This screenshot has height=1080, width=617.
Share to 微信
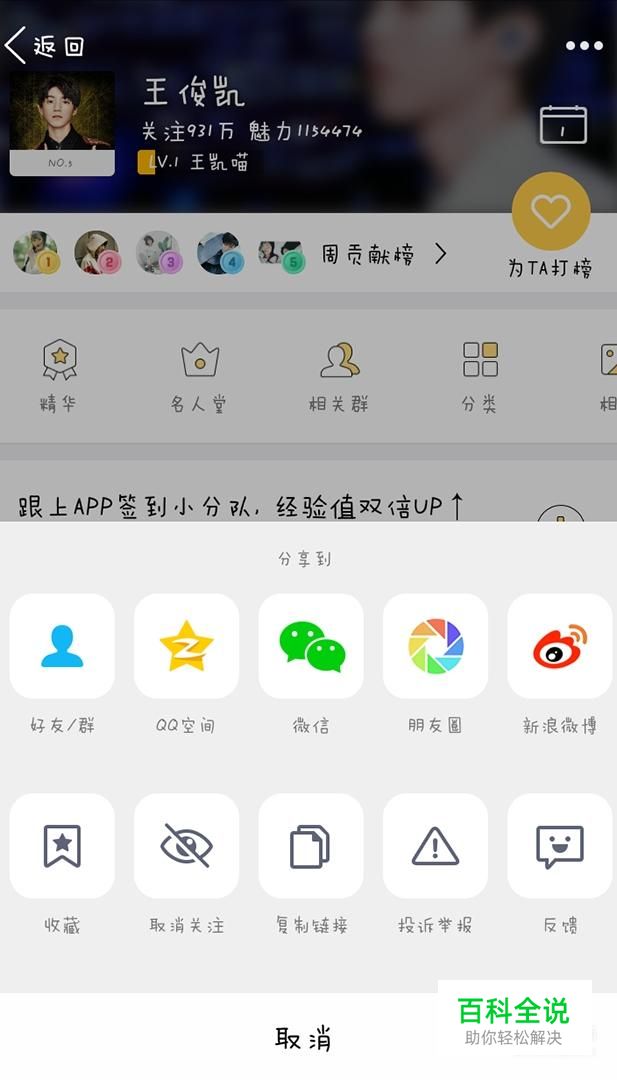point(311,646)
